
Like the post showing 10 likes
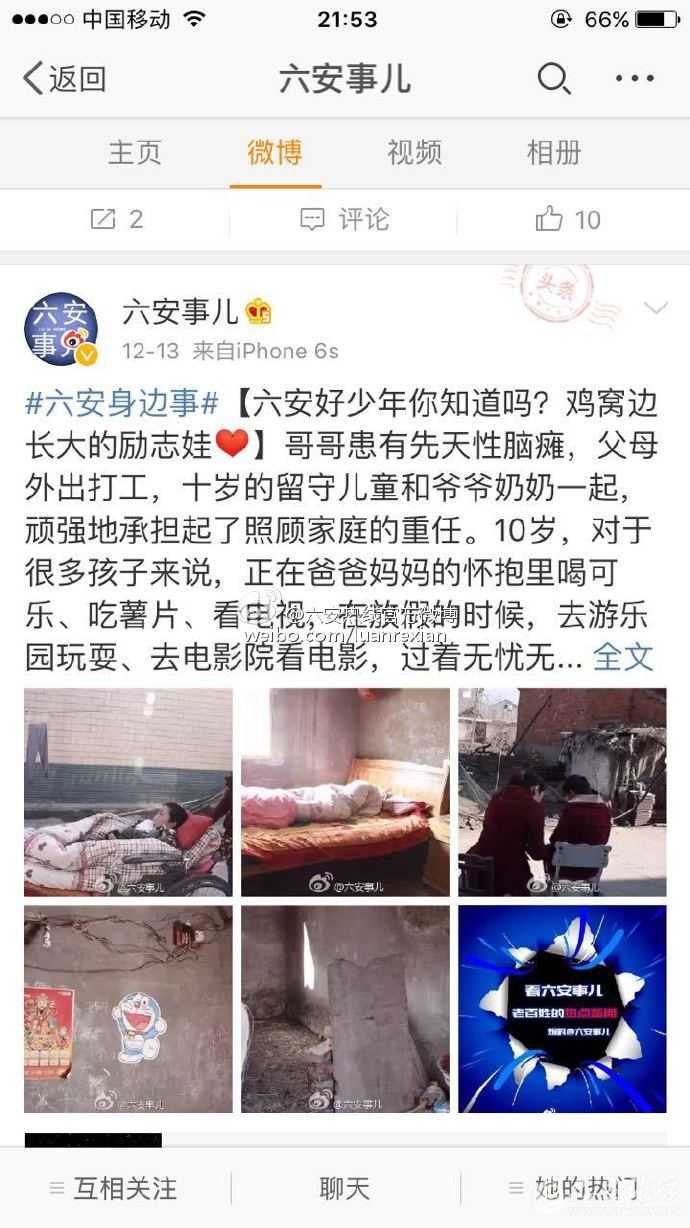568,219
